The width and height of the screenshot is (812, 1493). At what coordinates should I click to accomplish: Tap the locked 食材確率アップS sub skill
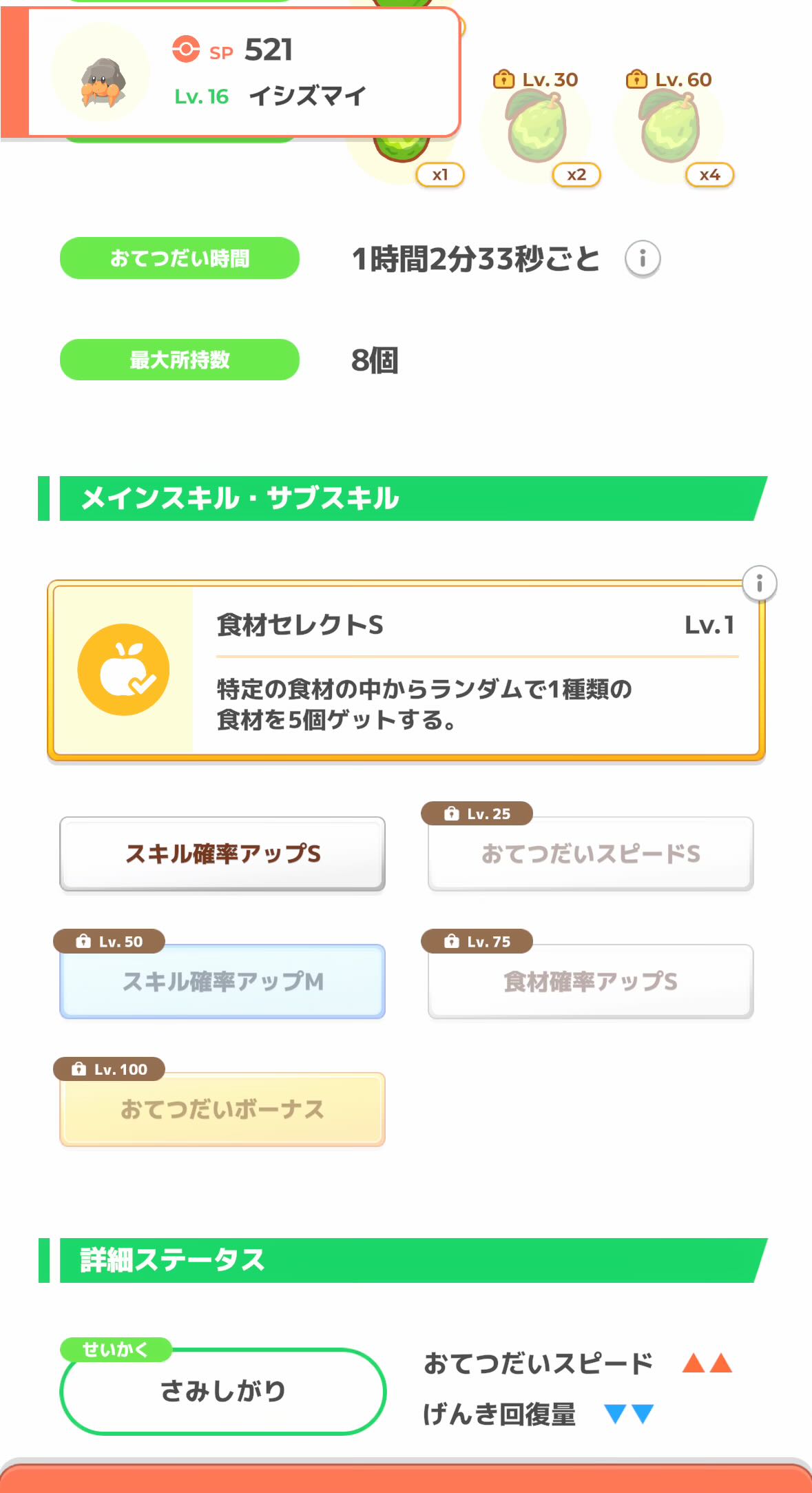[590, 981]
